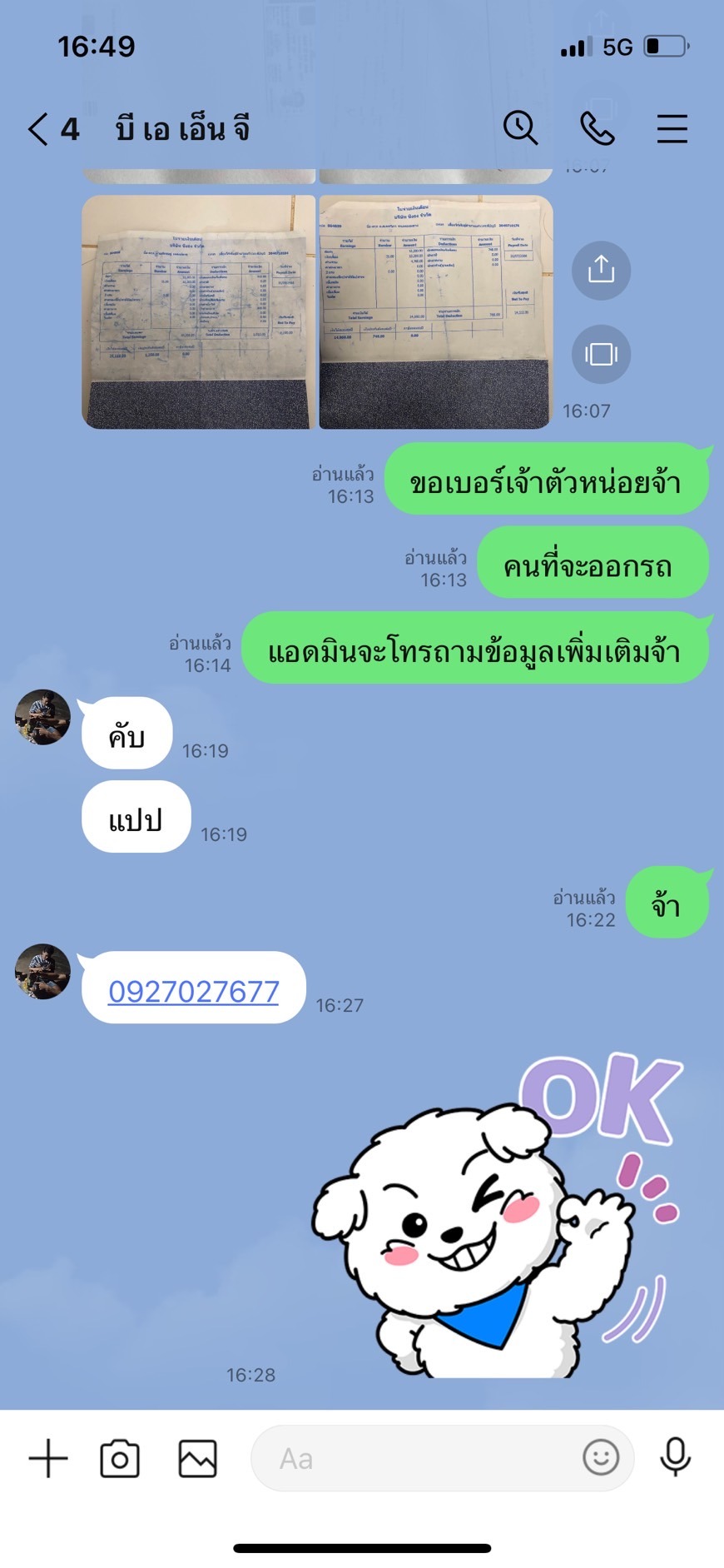View the sender's profile picture beside 0927027677
This screenshot has width=724, height=1568.
click(x=42, y=971)
